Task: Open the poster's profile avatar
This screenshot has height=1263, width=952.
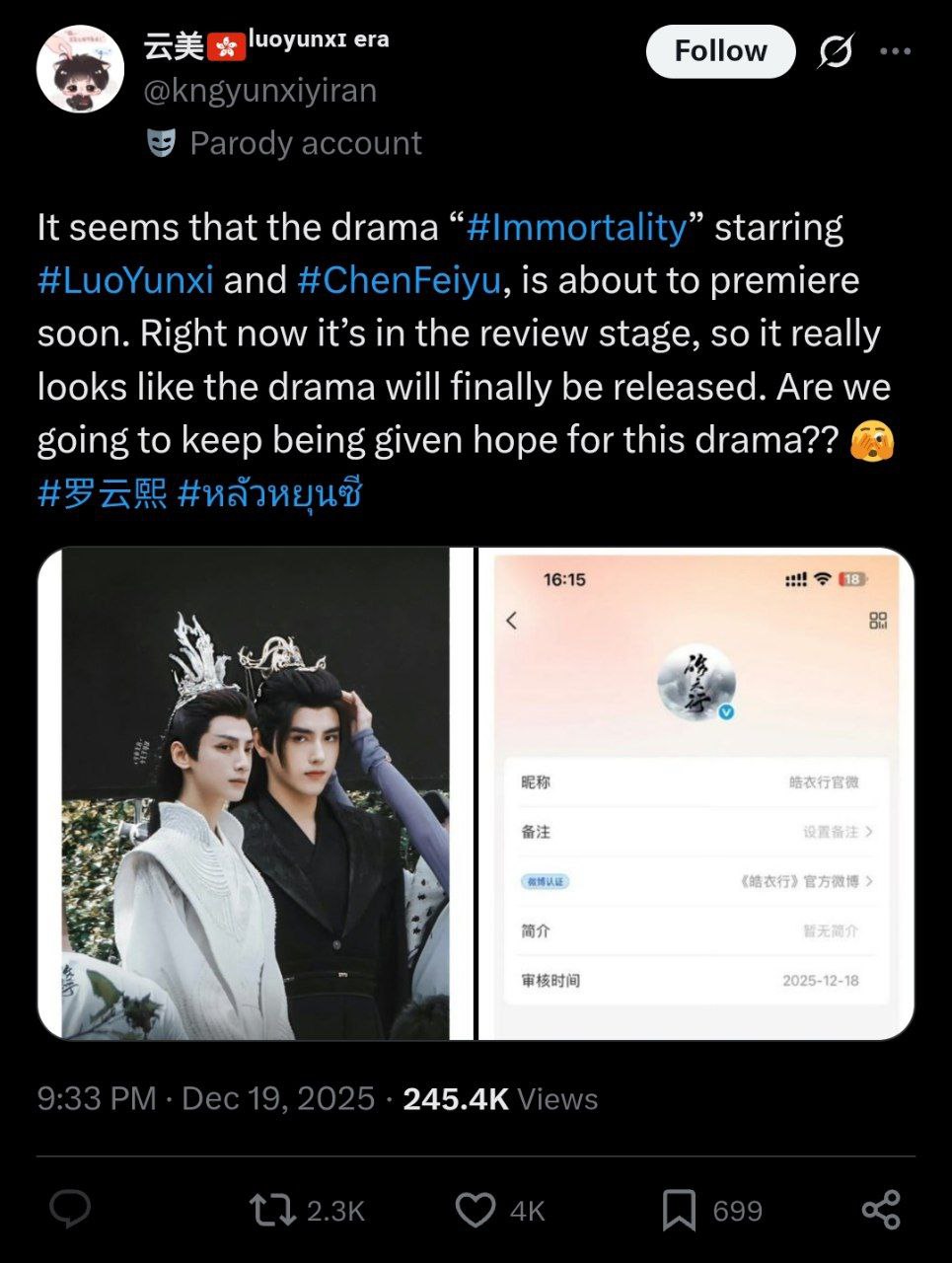Action: click(80, 70)
